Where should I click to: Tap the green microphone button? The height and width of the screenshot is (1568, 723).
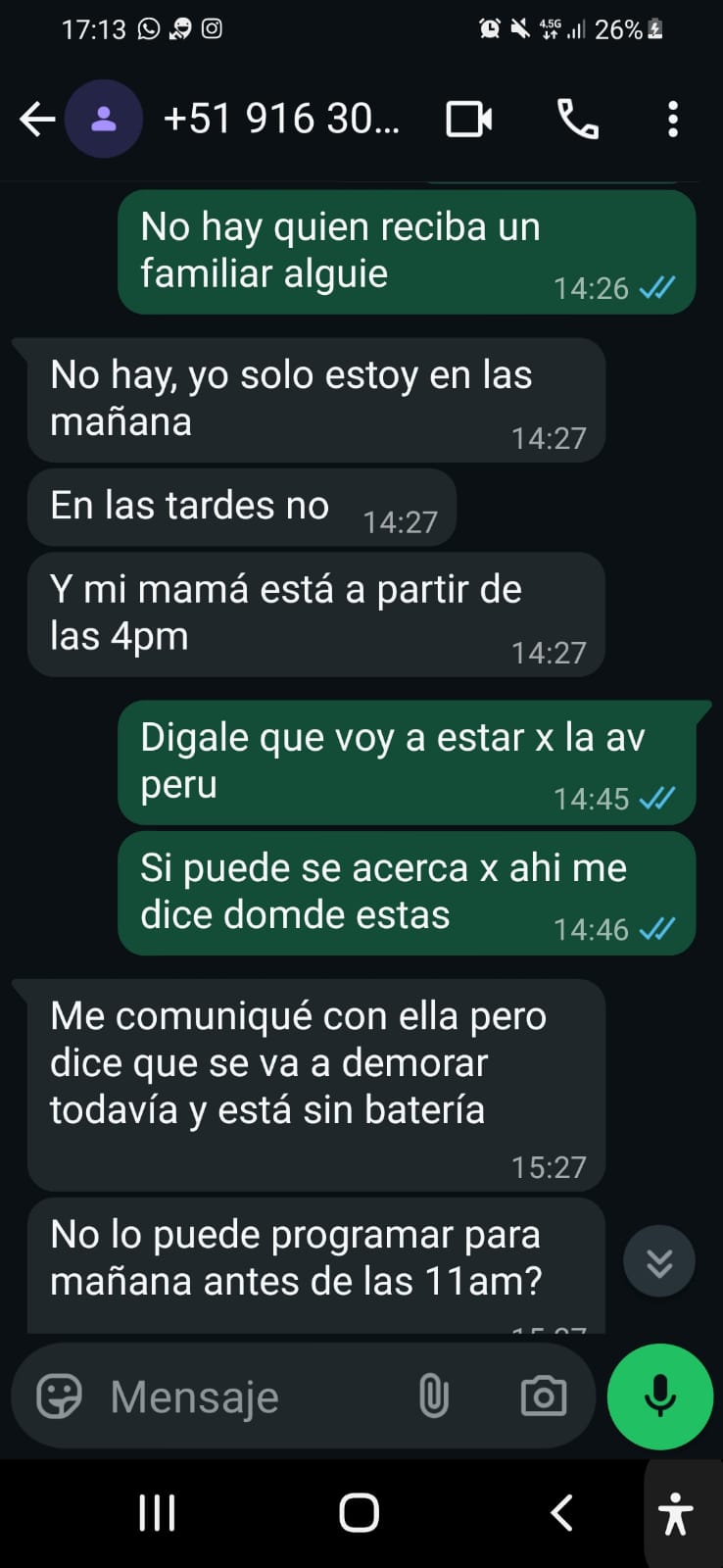[660, 1396]
